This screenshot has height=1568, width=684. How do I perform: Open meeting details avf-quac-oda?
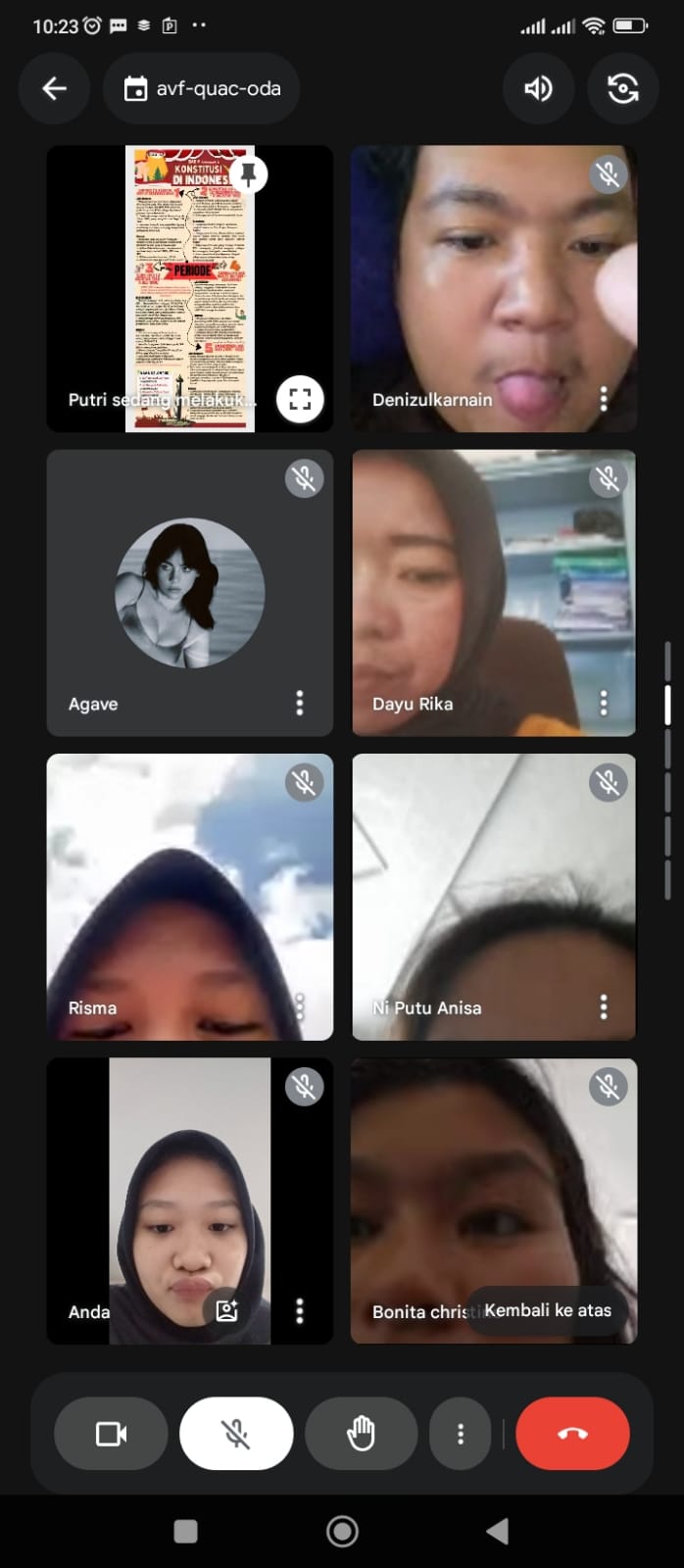(x=202, y=89)
